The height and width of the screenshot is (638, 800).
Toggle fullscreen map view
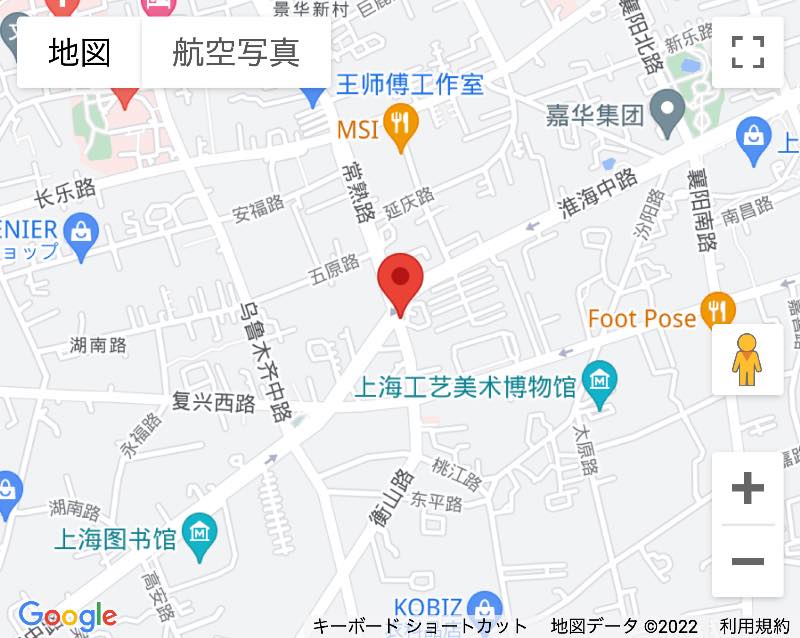[x=748, y=52]
